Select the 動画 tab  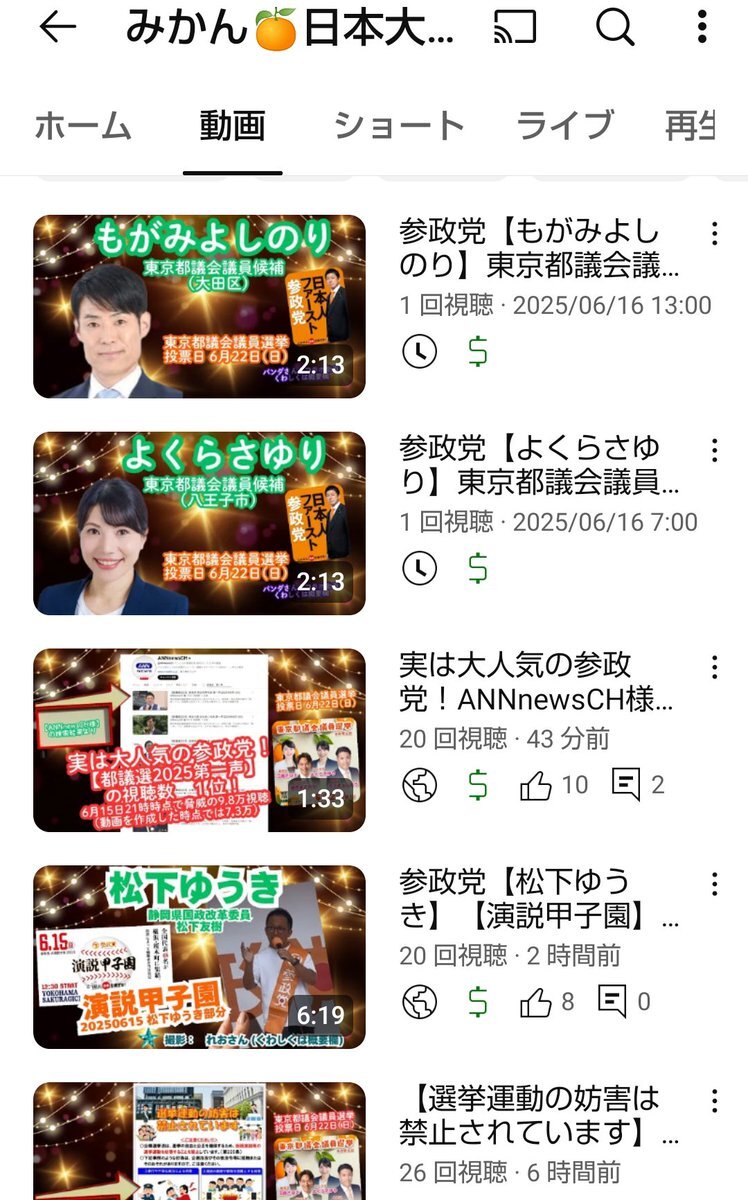[x=232, y=126]
